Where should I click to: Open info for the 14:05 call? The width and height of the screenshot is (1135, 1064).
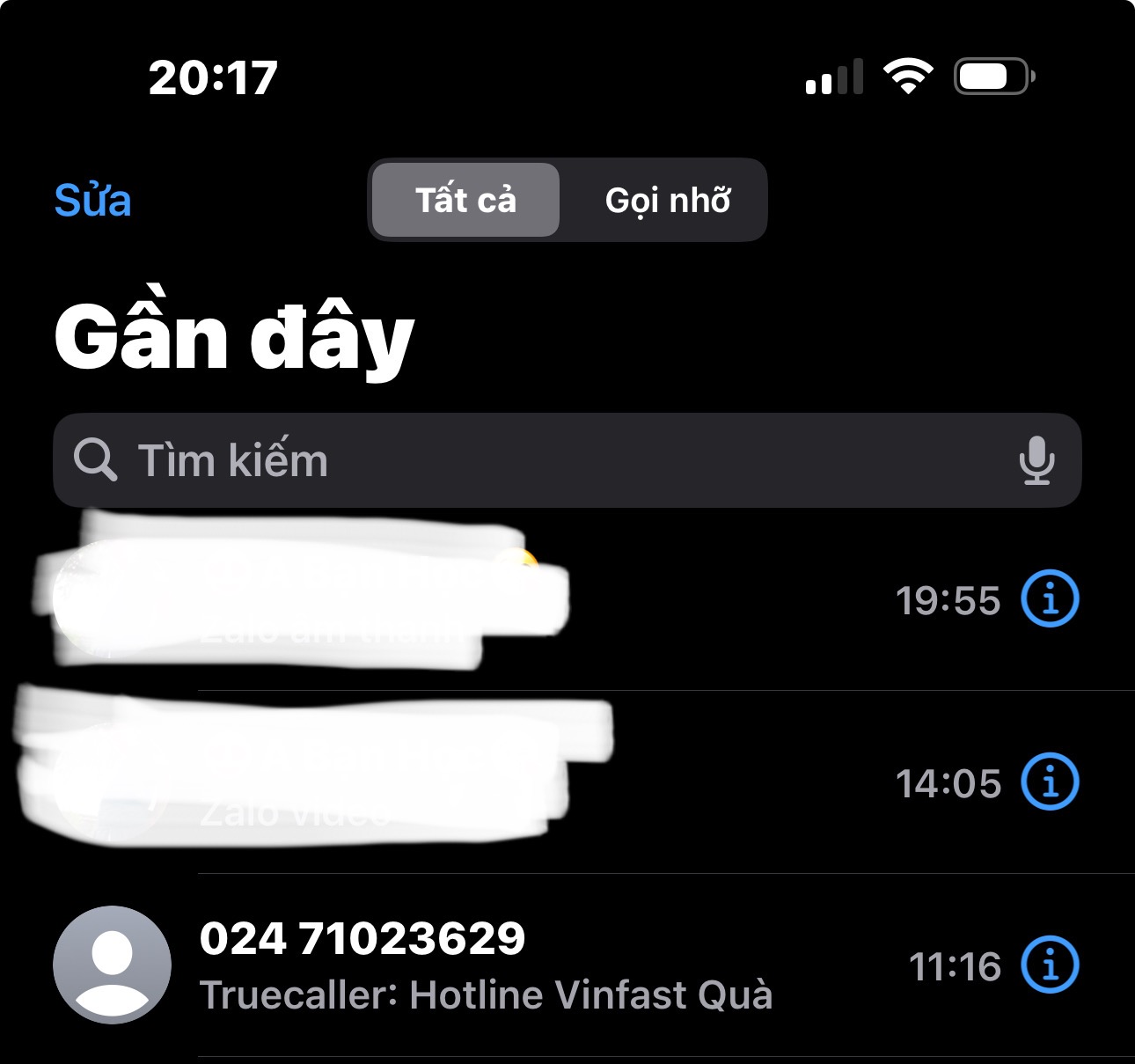[1050, 781]
